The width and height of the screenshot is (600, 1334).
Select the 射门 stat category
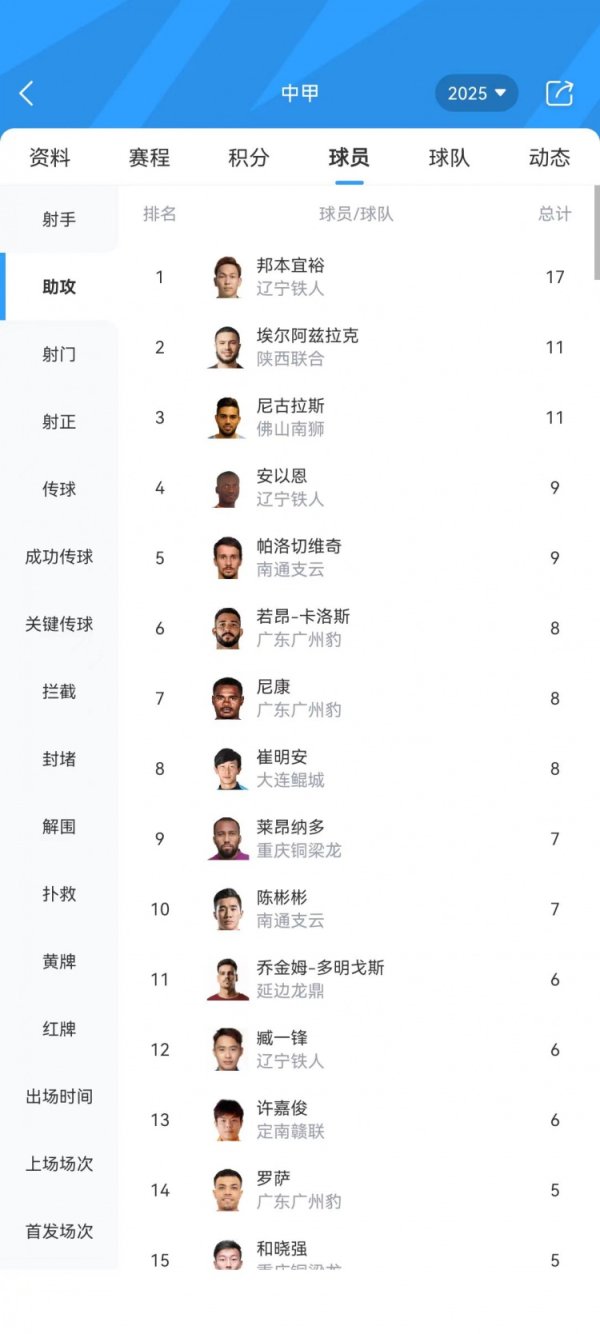pos(59,354)
